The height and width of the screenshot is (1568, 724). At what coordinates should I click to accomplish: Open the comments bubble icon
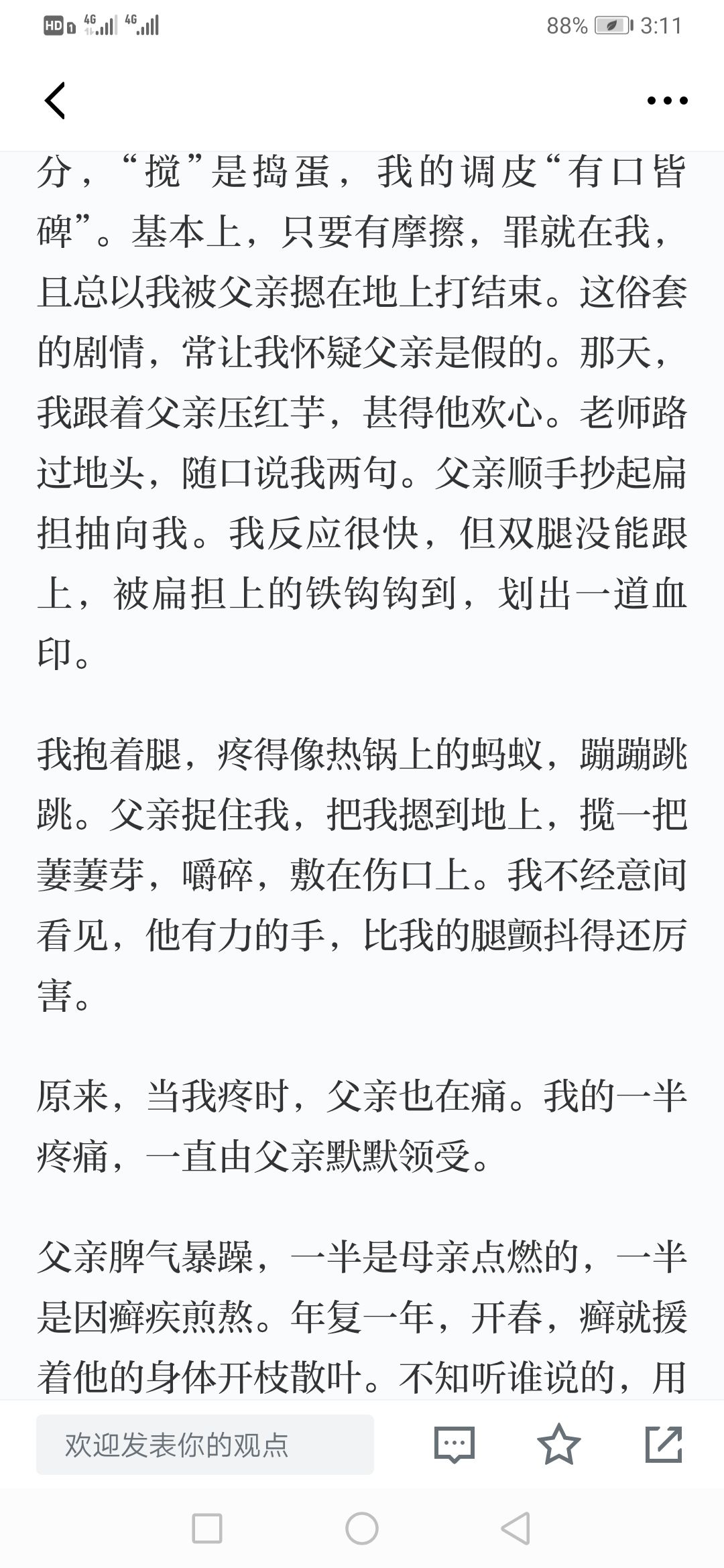click(455, 1444)
